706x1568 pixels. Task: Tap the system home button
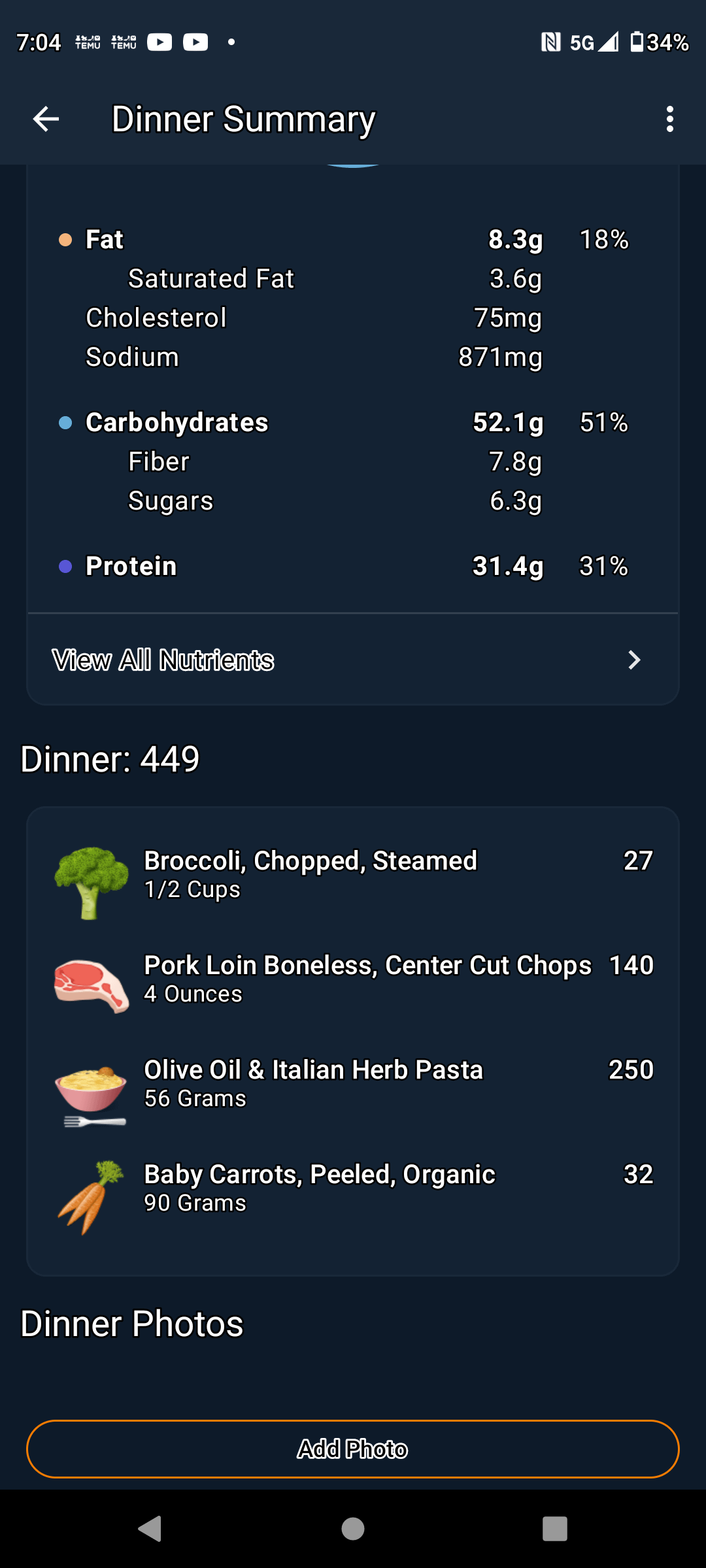pyautogui.click(x=353, y=1529)
